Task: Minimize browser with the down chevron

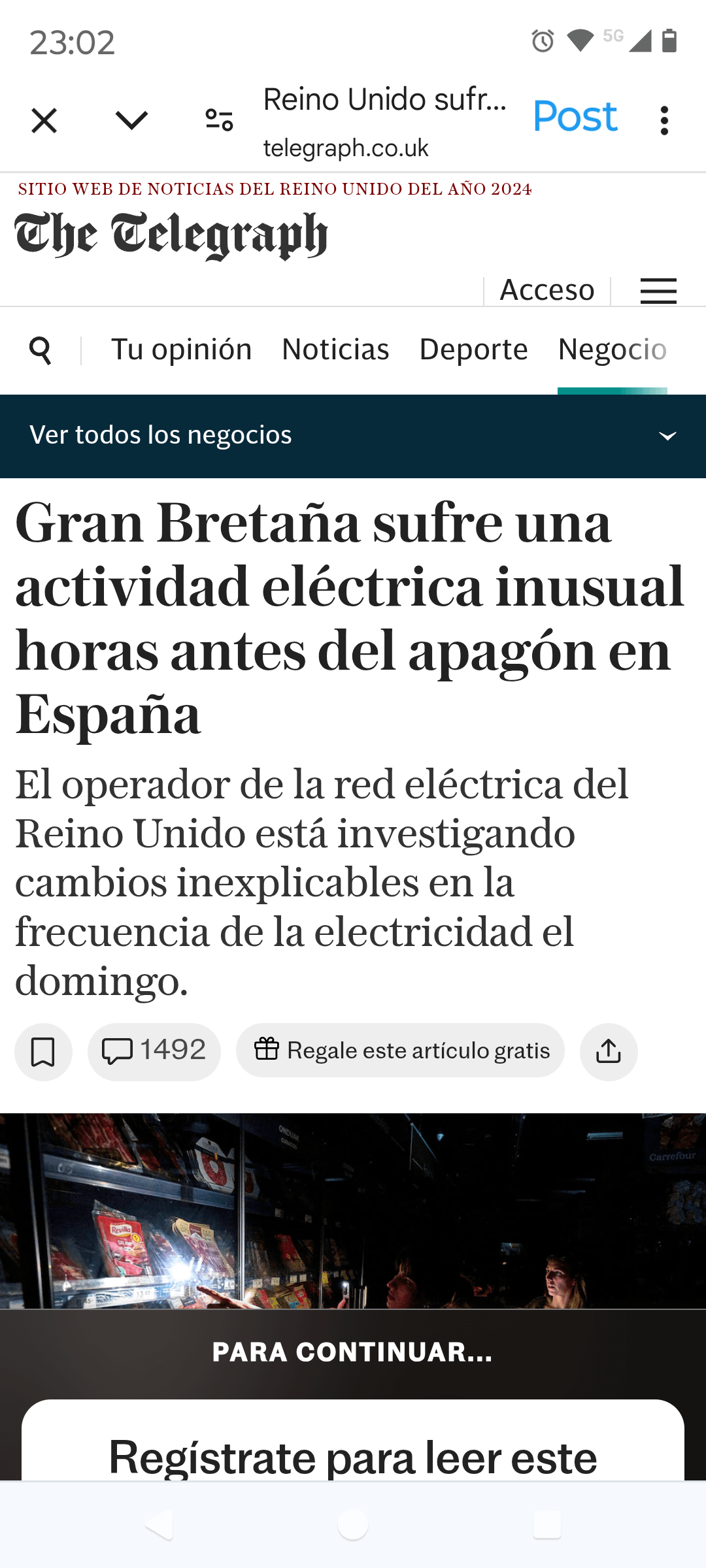Action: pos(131,121)
